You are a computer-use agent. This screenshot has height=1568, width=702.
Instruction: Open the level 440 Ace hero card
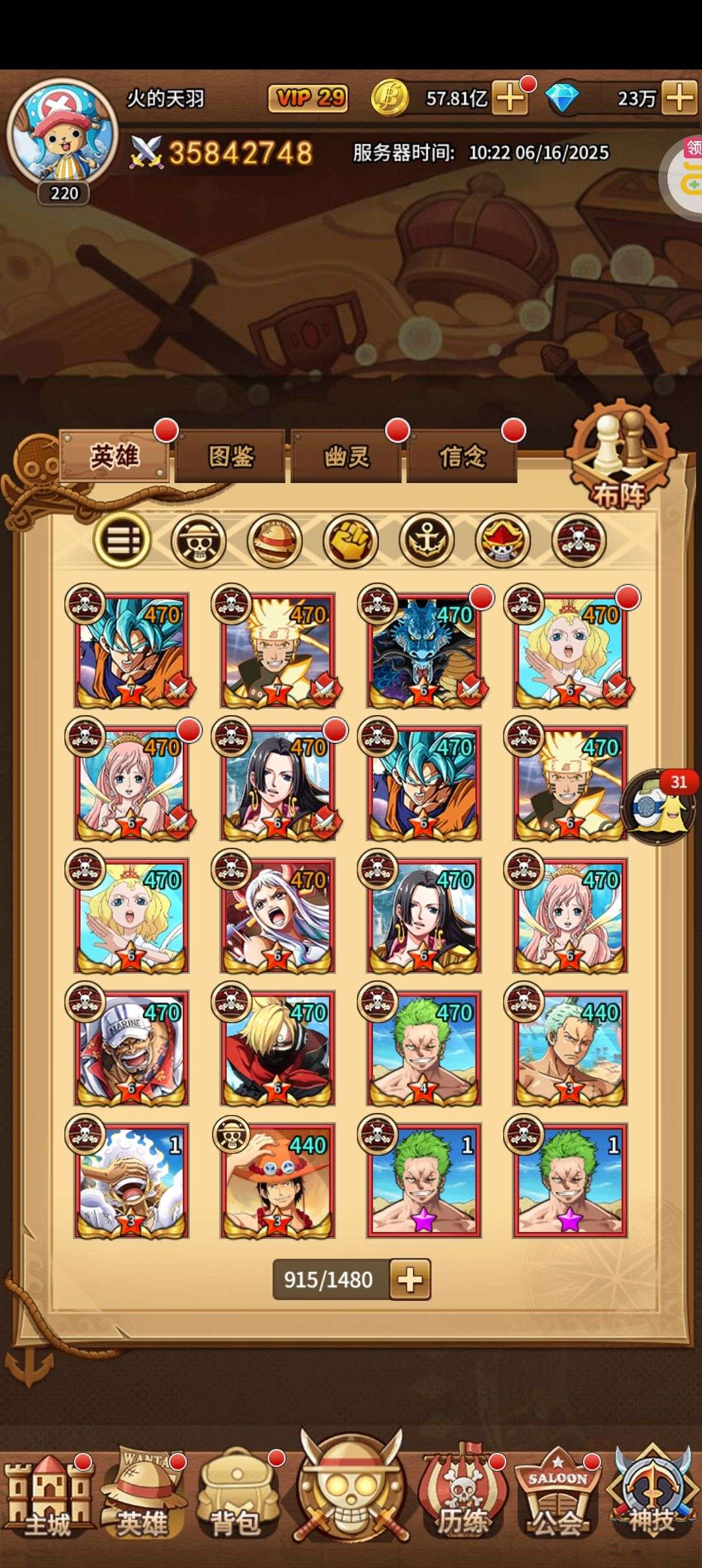[x=278, y=1181]
